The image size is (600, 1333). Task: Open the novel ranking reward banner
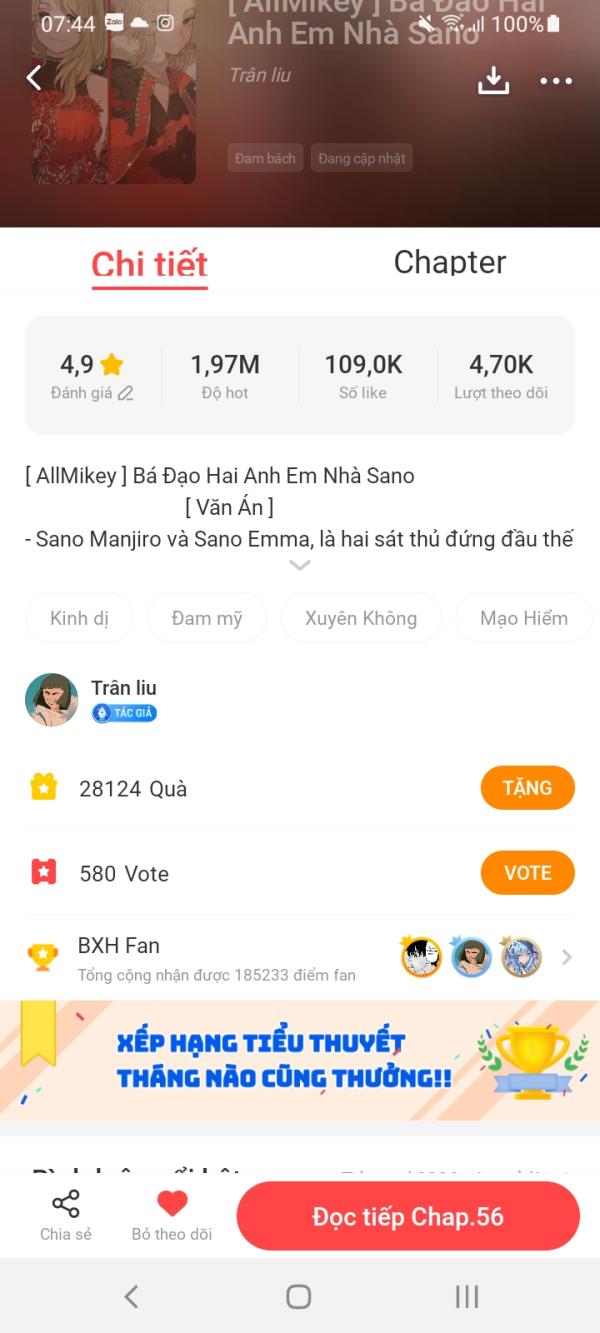click(x=300, y=1060)
